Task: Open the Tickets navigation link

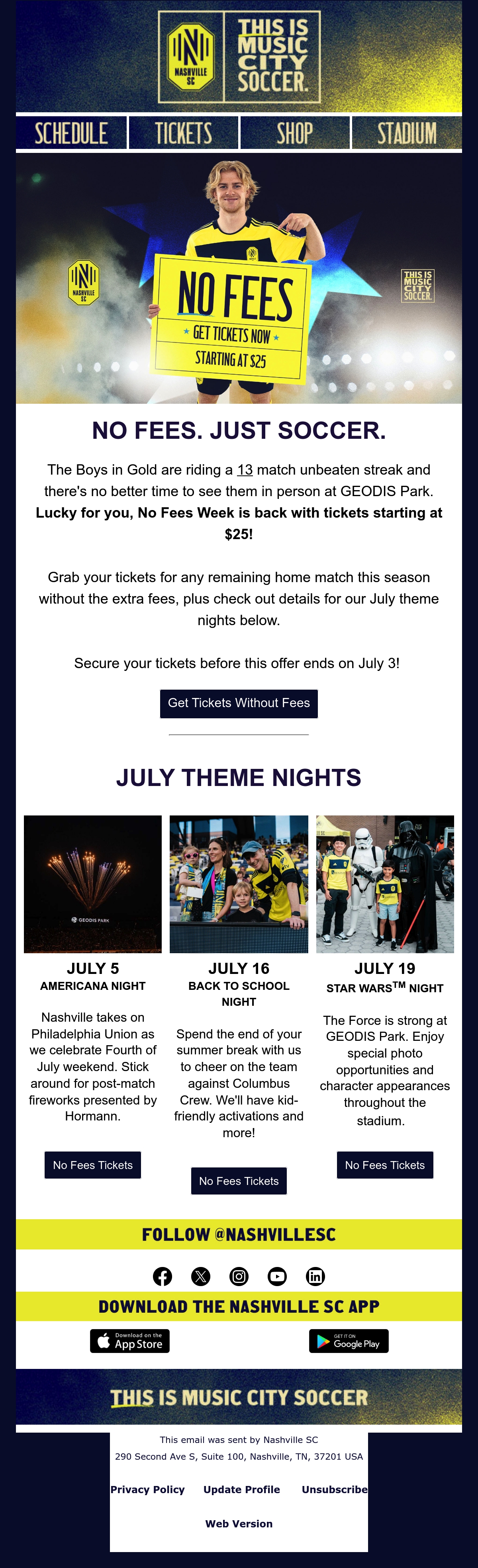Action: [183, 133]
